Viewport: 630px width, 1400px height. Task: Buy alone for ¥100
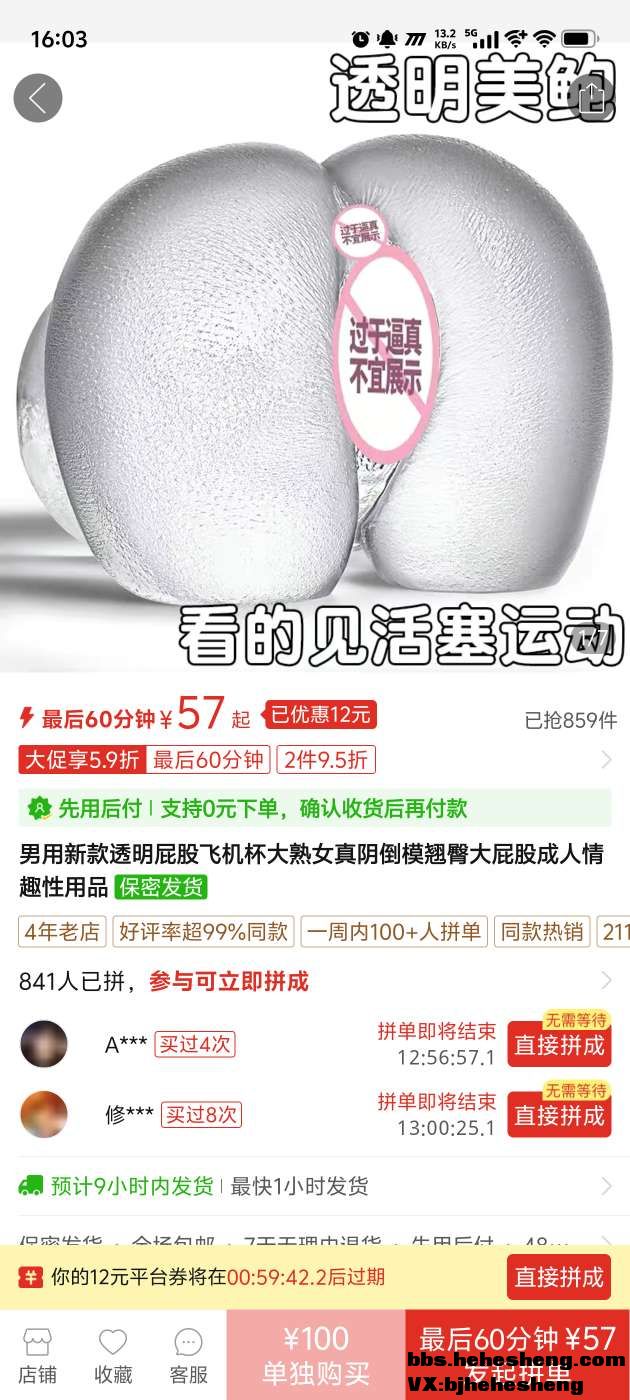pyautogui.click(x=315, y=1355)
